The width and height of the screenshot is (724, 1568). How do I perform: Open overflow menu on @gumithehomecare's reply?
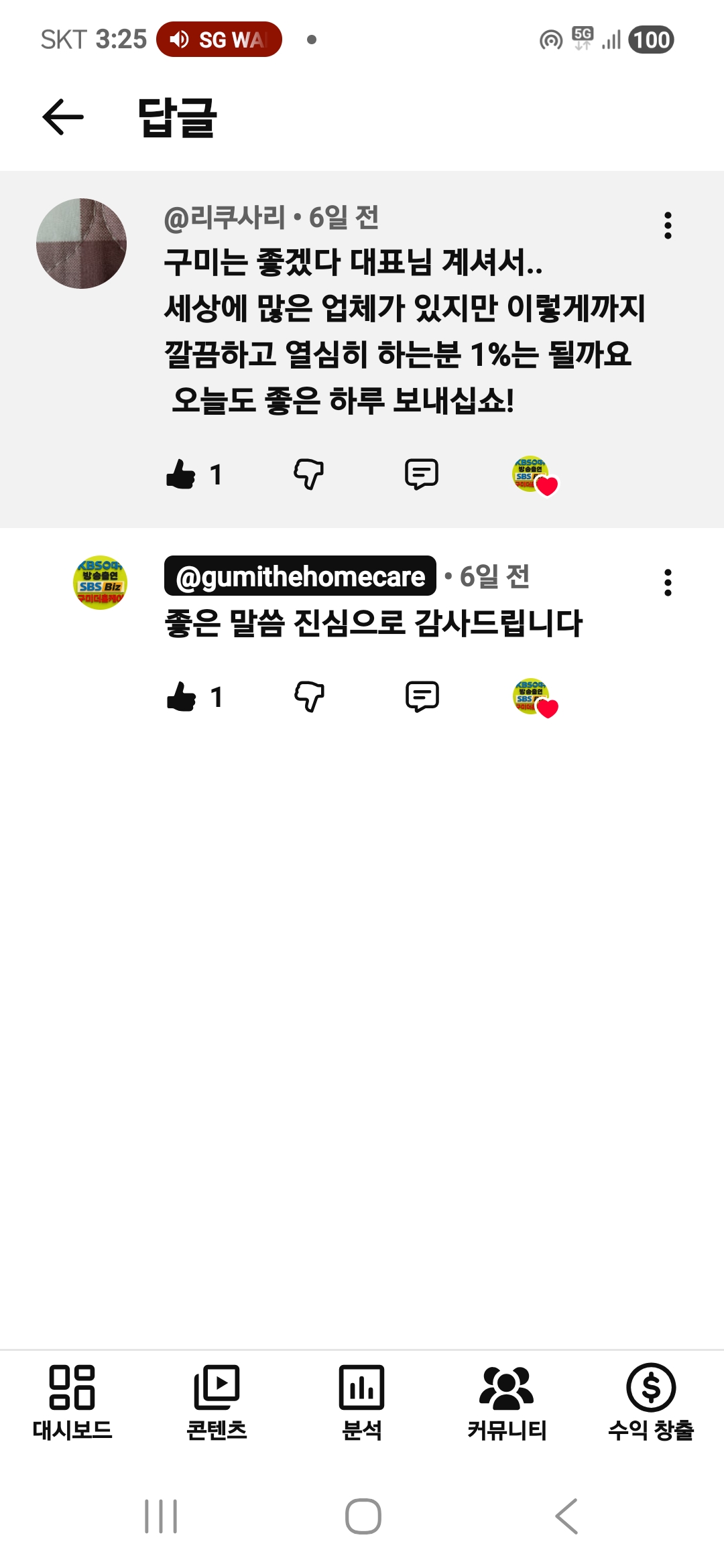point(667,583)
